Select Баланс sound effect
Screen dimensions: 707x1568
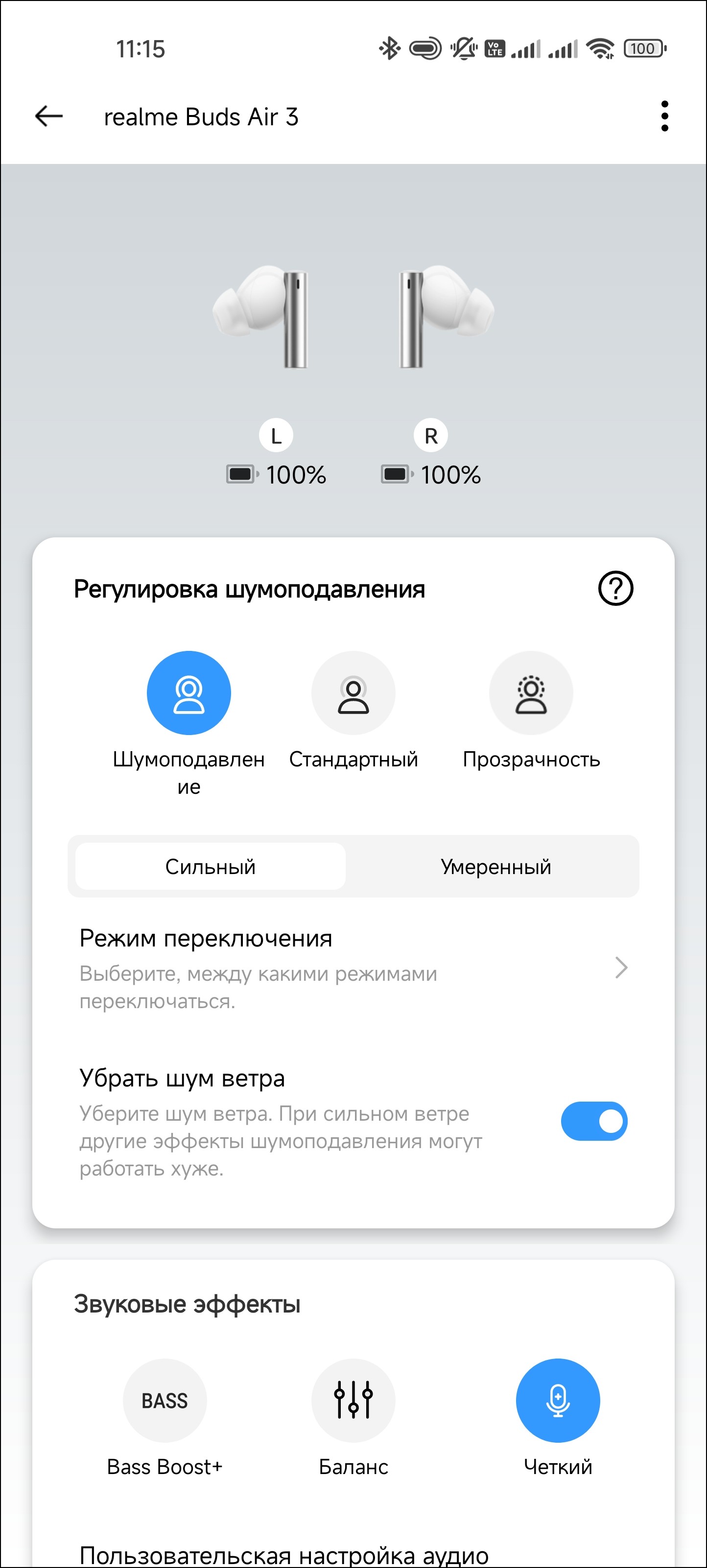(x=353, y=1400)
